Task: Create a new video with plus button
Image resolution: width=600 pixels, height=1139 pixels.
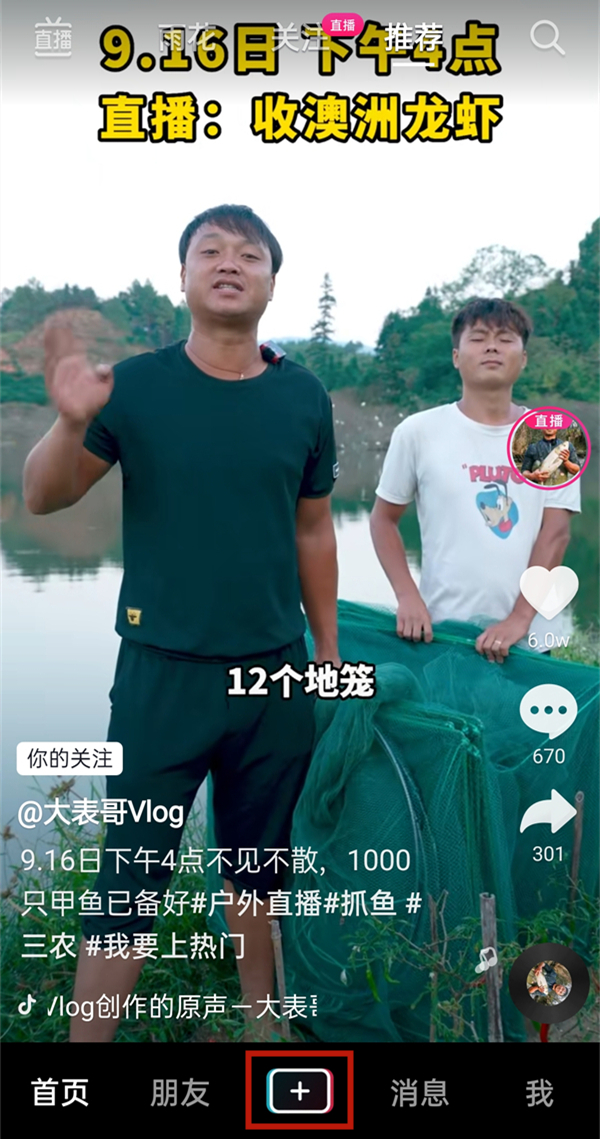Action: click(x=300, y=1091)
